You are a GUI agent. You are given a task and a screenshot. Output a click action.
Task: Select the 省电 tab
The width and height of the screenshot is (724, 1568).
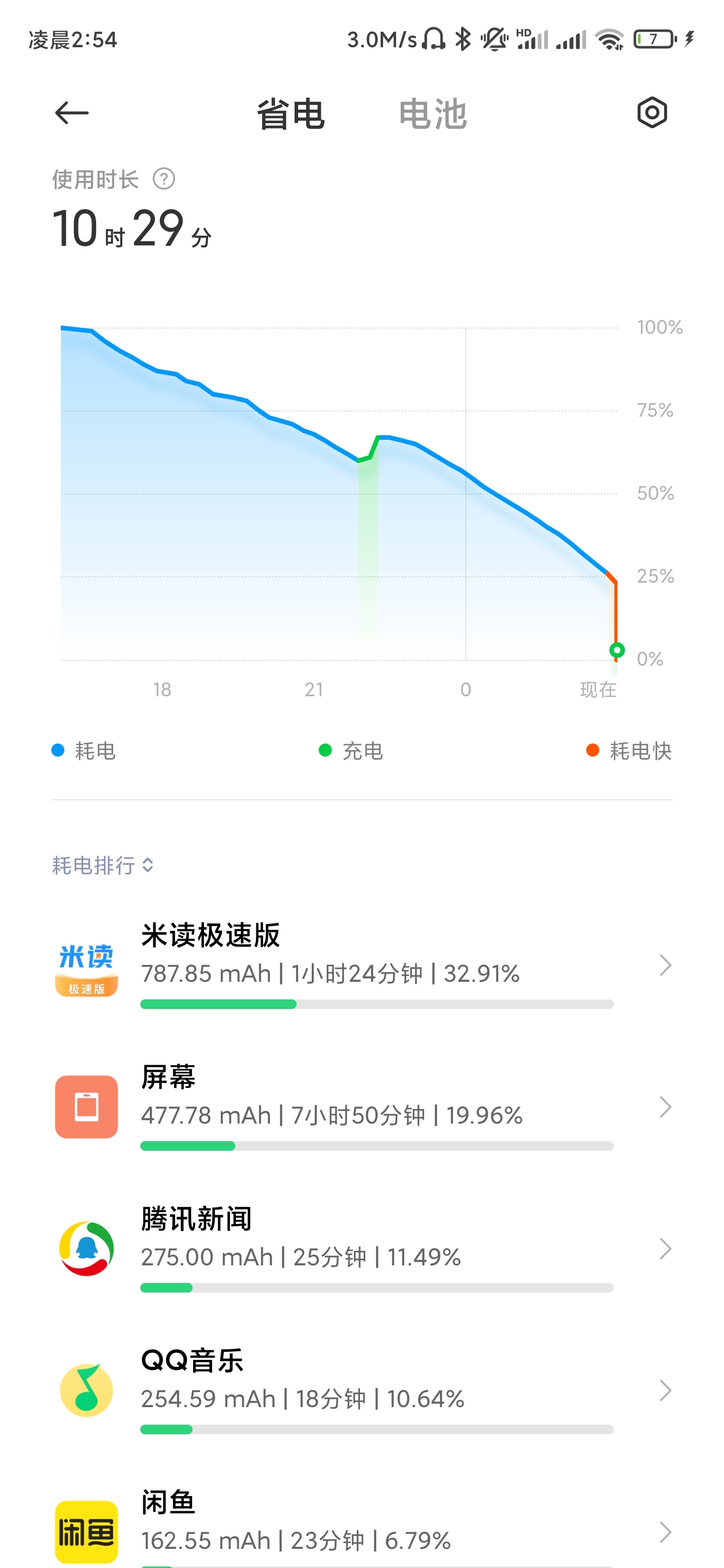(291, 115)
